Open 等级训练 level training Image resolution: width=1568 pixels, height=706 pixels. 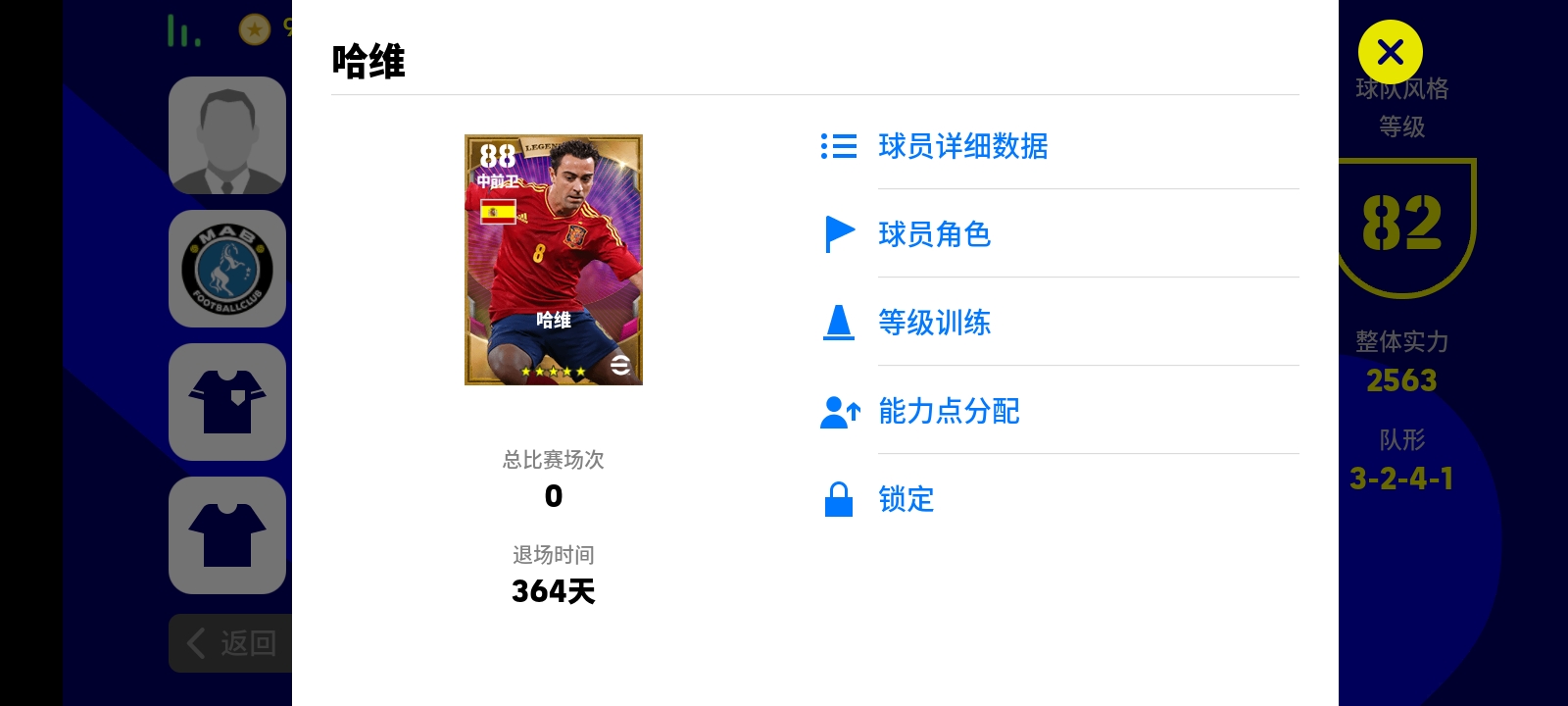(x=934, y=323)
